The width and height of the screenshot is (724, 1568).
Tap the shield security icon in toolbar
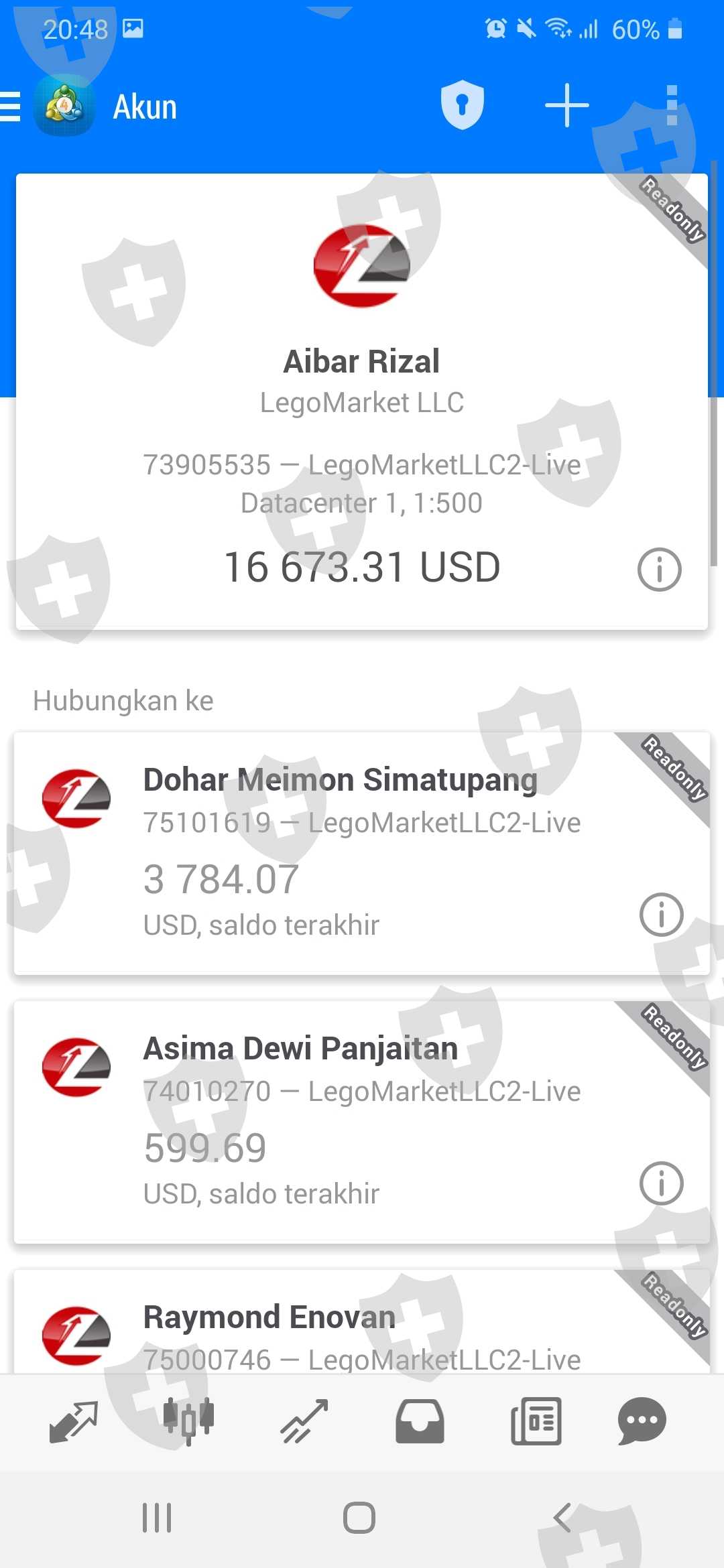462,105
